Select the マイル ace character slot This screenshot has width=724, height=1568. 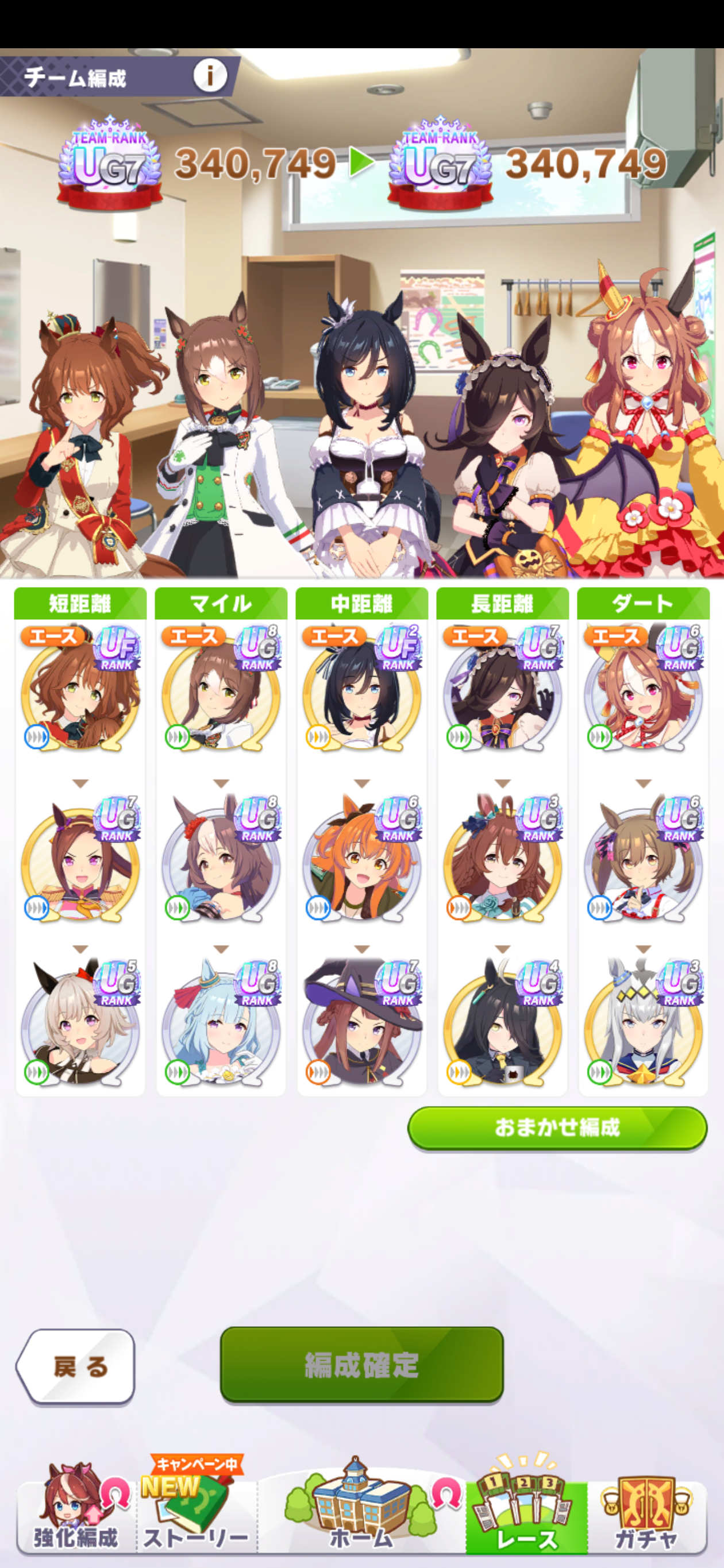click(x=221, y=691)
